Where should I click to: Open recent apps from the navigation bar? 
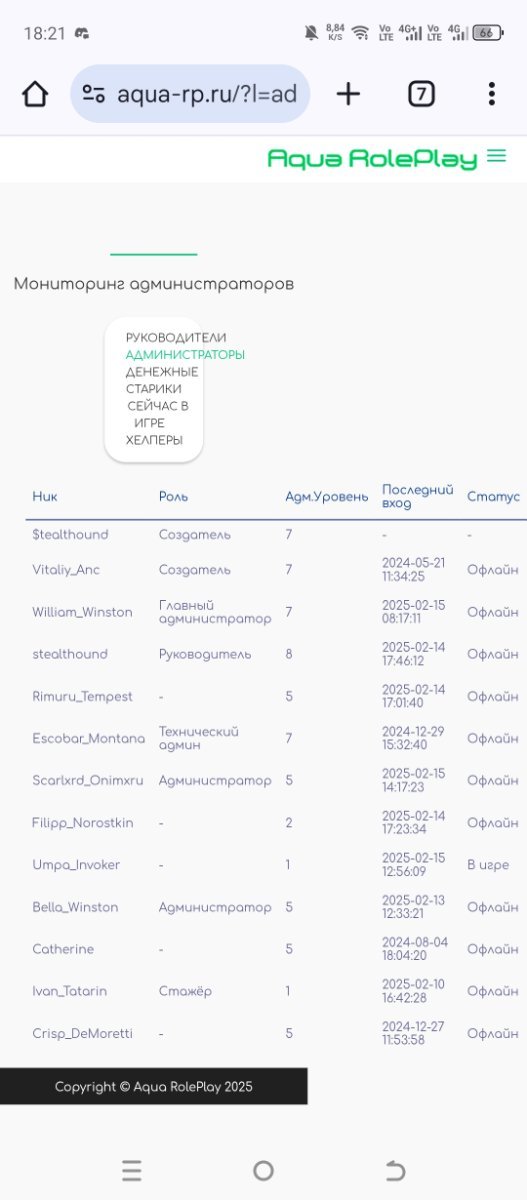pyautogui.click(x=131, y=1171)
